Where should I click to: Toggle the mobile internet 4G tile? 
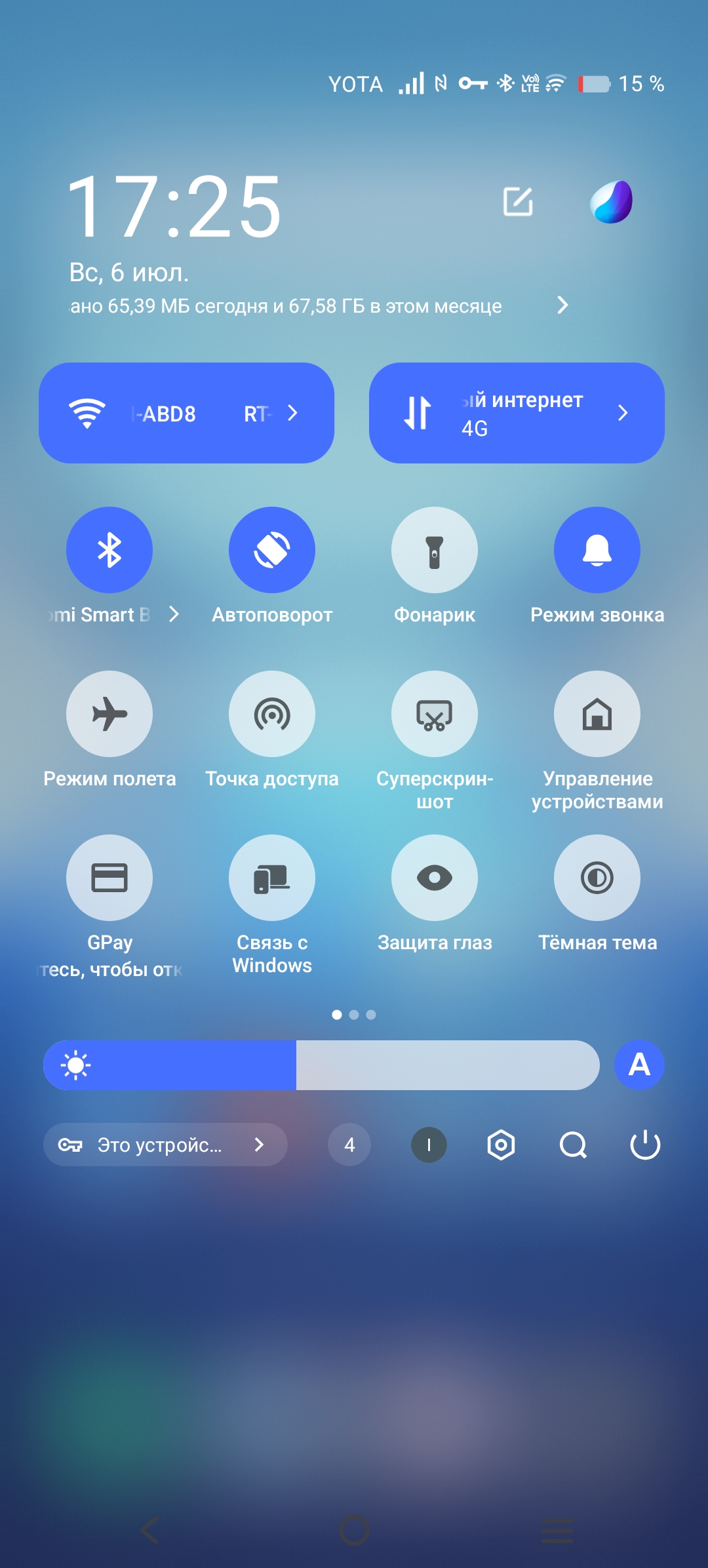coord(517,413)
